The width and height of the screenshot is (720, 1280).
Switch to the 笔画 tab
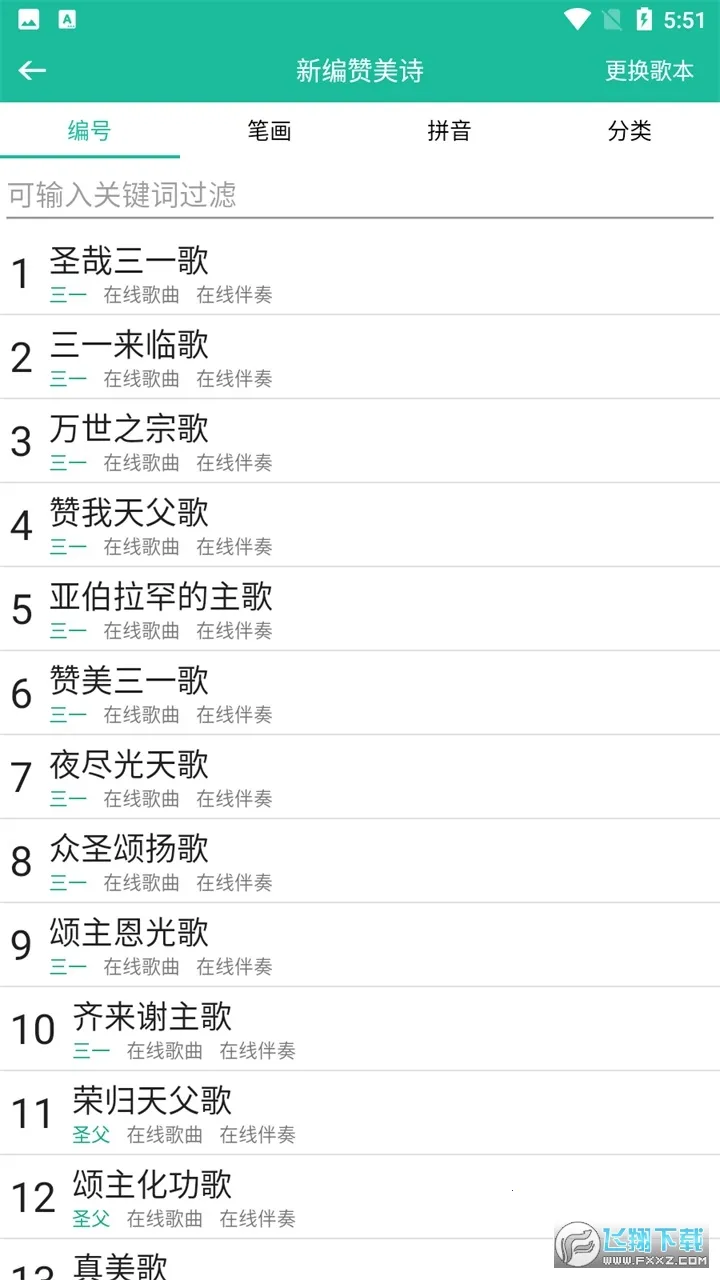pyautogui.click(x=270, y=131)
